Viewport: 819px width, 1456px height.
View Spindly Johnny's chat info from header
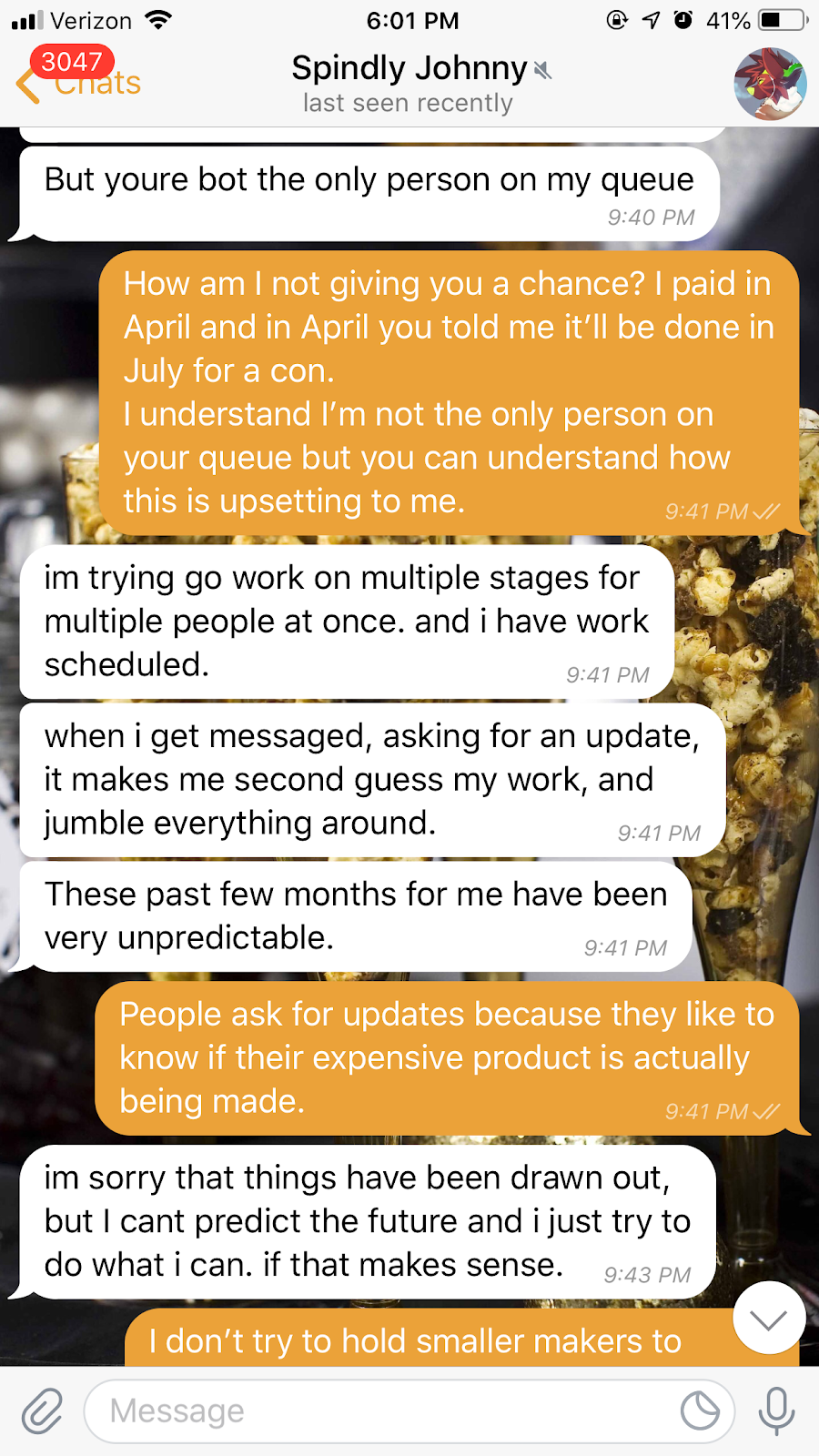point(409,84)
